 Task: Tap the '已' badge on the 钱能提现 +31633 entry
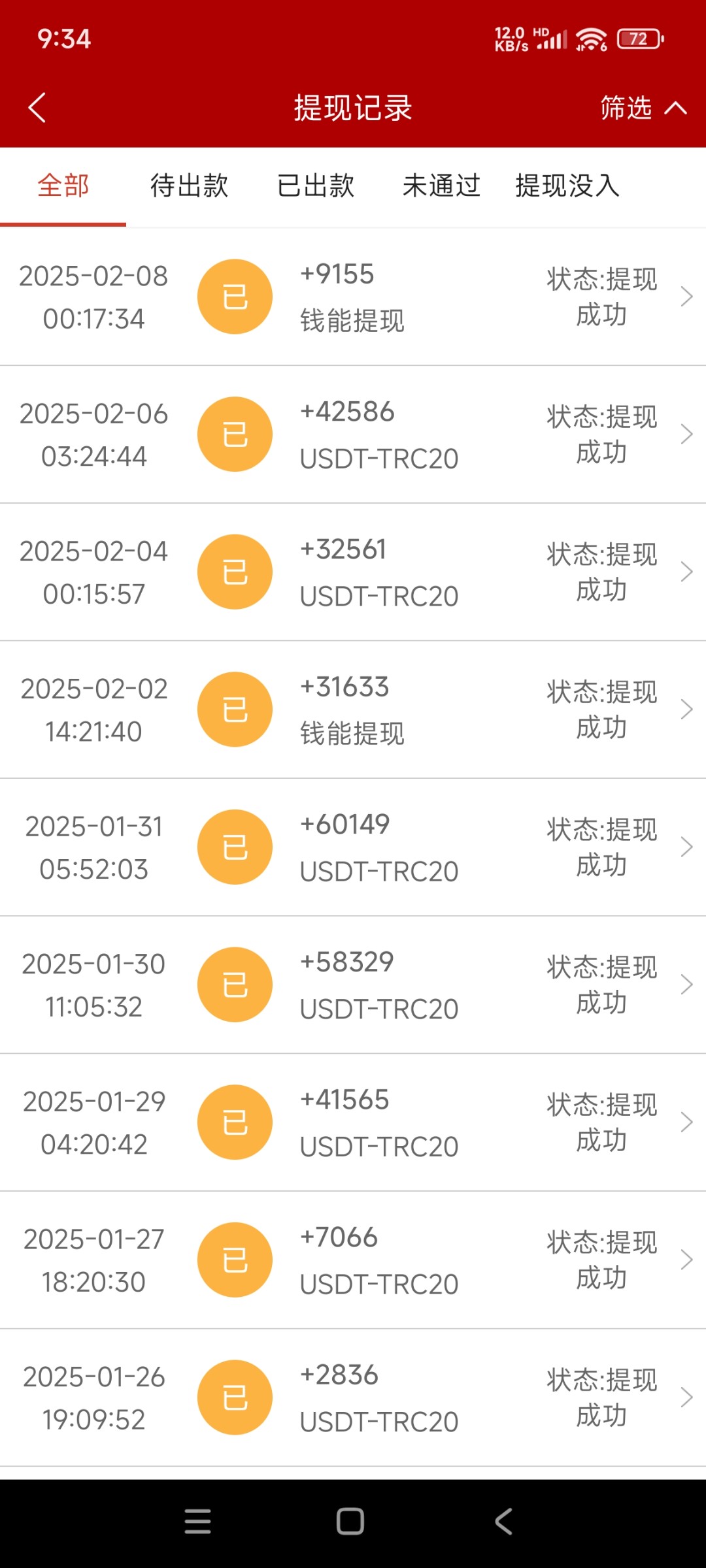[x=235, y=708]
